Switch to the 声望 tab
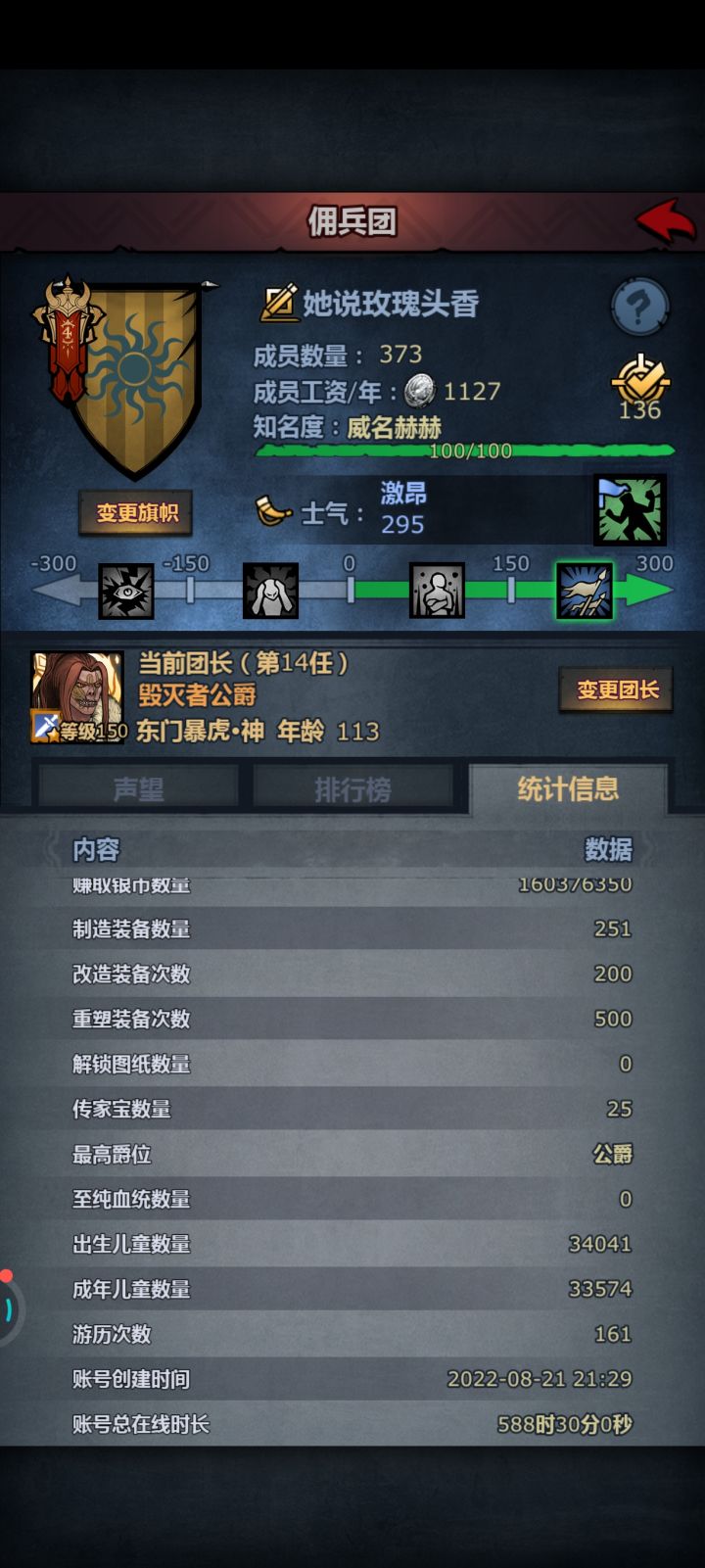705x1568 pixels. point(137,788)
